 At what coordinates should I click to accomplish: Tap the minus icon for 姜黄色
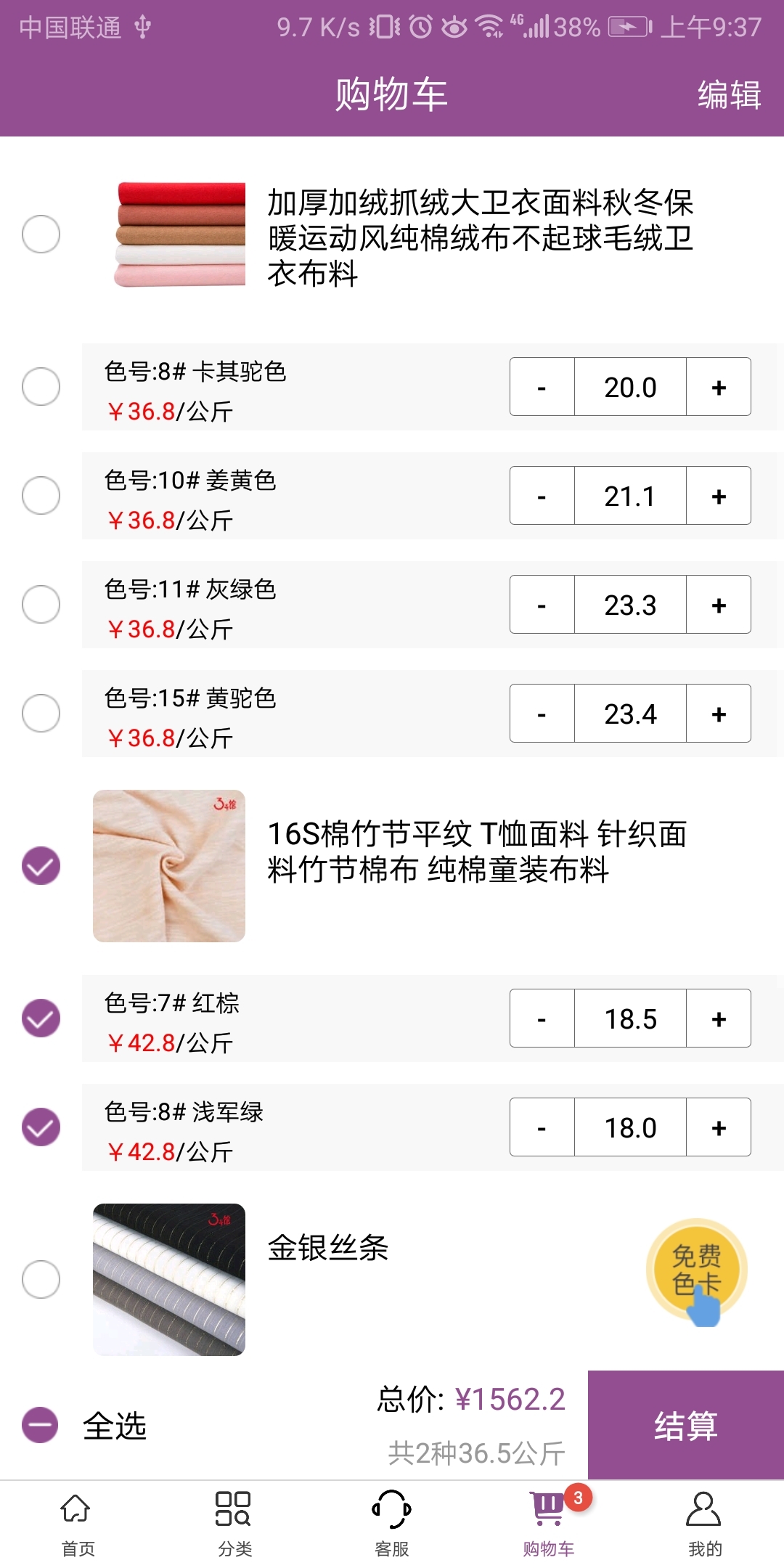click(x=542, y=497)
